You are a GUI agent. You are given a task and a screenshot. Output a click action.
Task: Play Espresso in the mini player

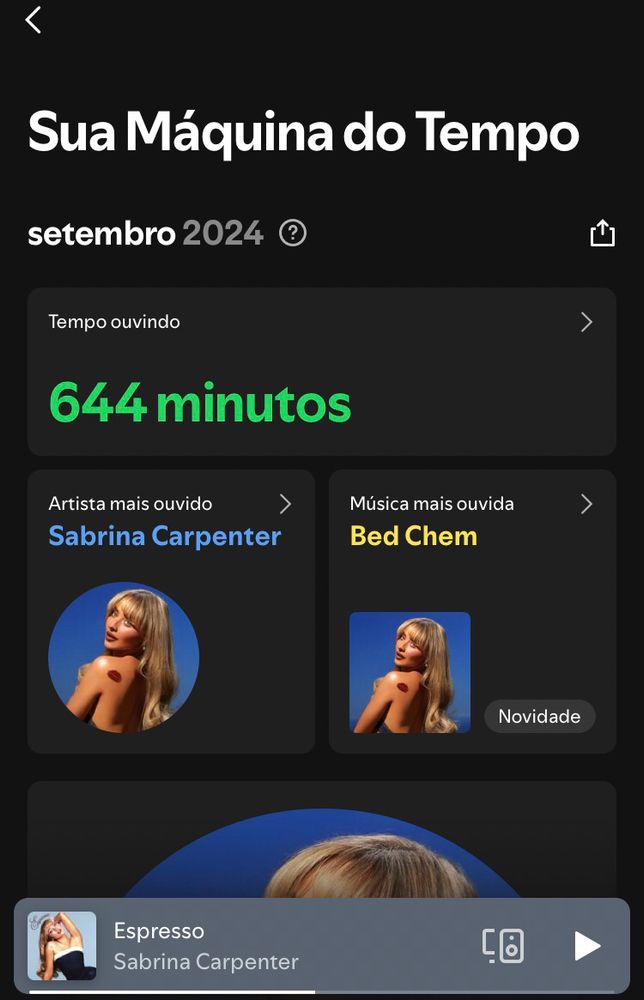pos(587,945)
